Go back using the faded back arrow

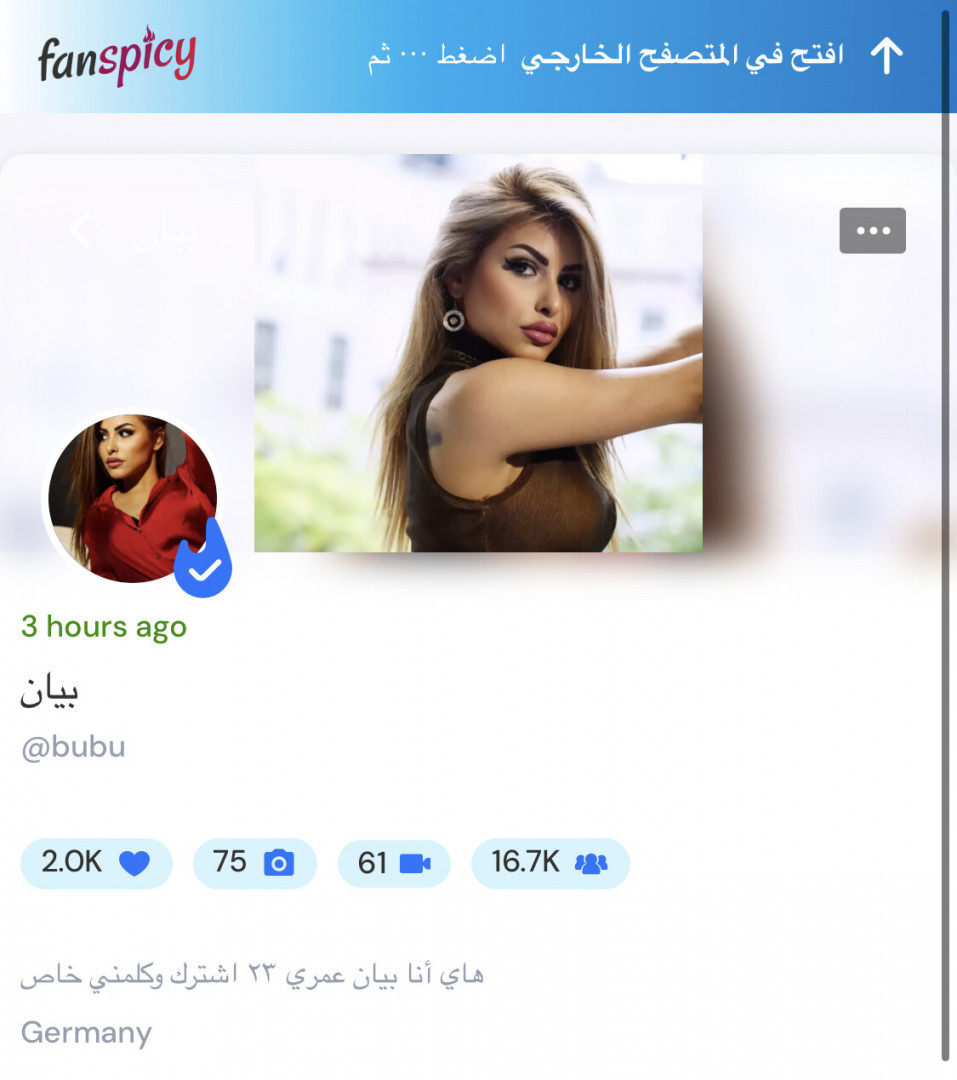[x=80, y=232]
